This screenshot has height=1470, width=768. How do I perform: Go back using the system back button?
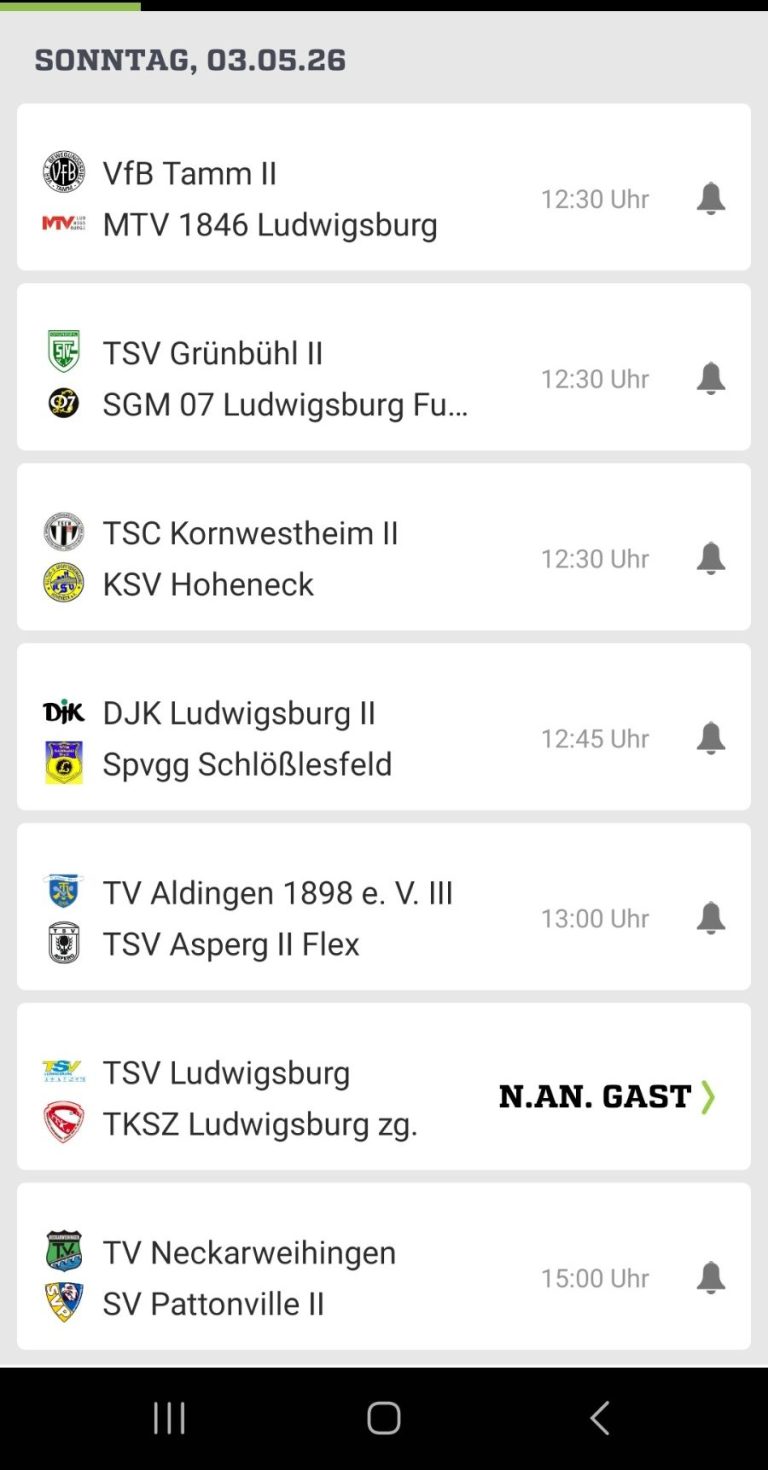coord(599,1417)
